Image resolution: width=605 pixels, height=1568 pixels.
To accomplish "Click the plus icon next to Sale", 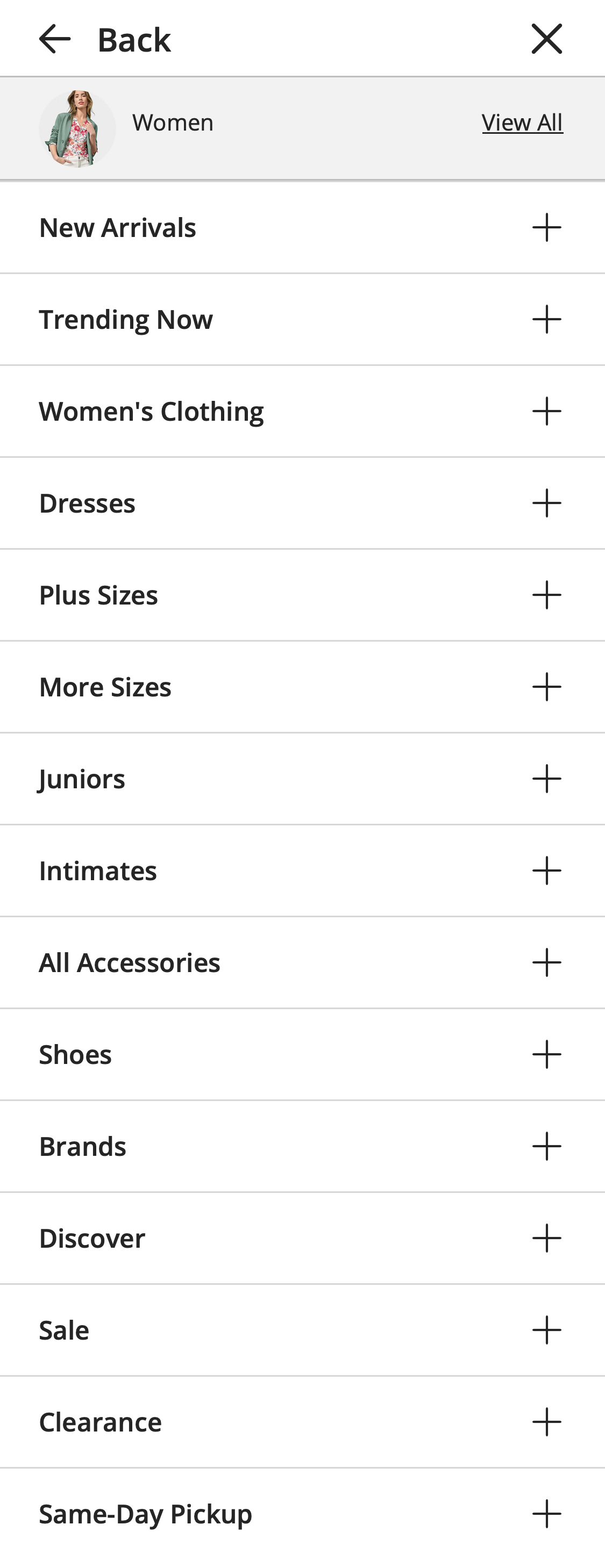I will point(546,1330).
